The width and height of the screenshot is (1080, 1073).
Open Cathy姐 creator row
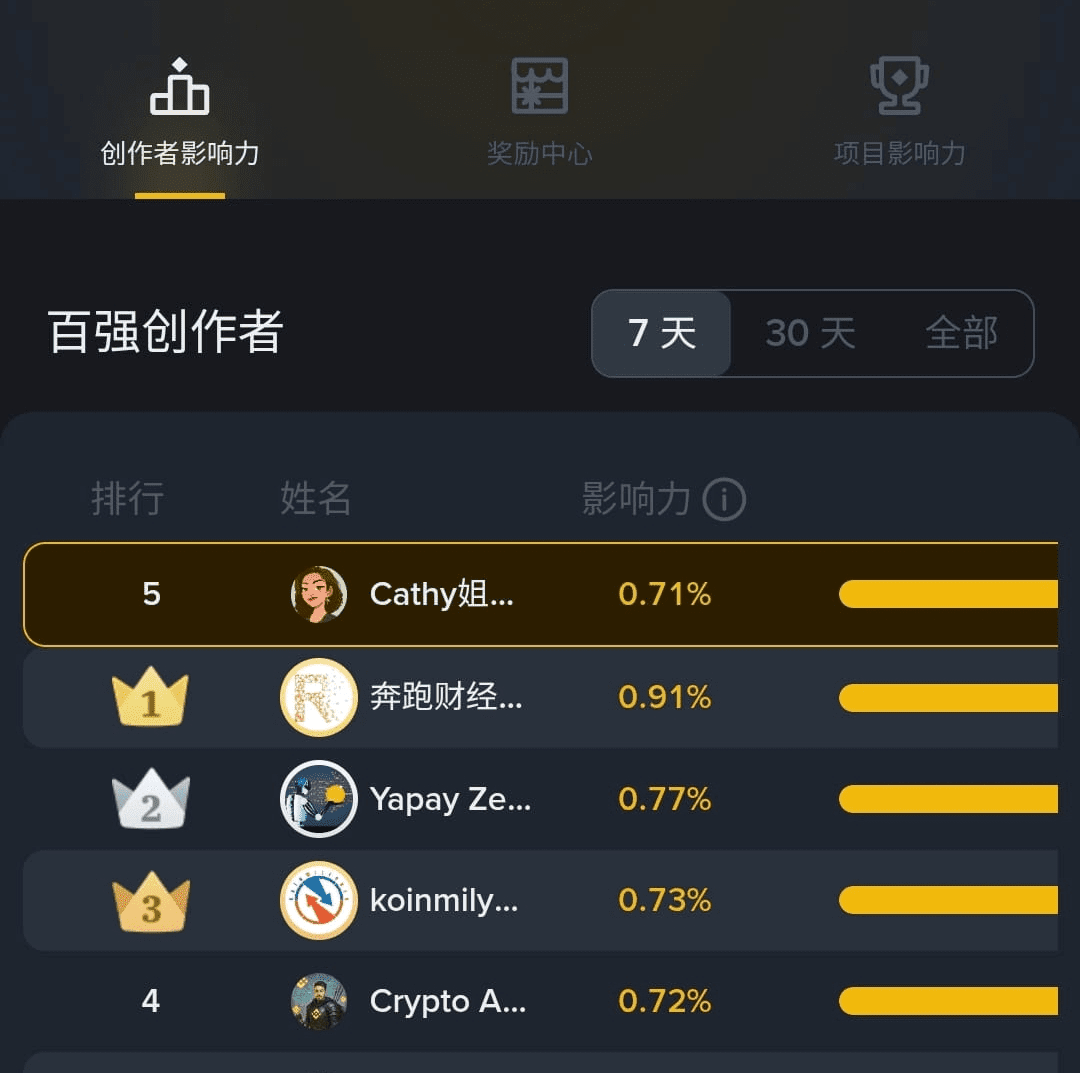(441, 595)
